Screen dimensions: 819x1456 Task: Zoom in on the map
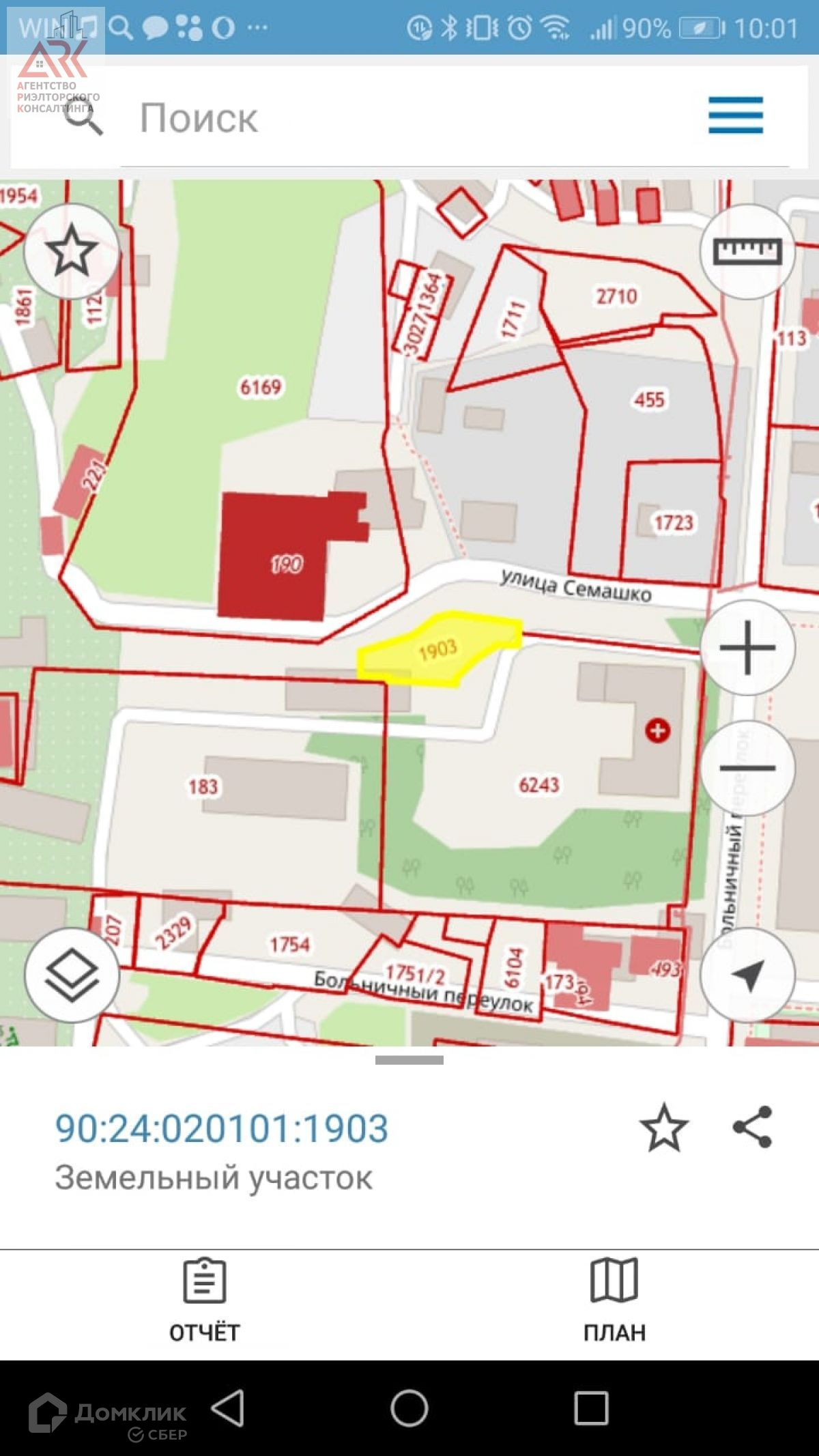click(x=747, y=647)
